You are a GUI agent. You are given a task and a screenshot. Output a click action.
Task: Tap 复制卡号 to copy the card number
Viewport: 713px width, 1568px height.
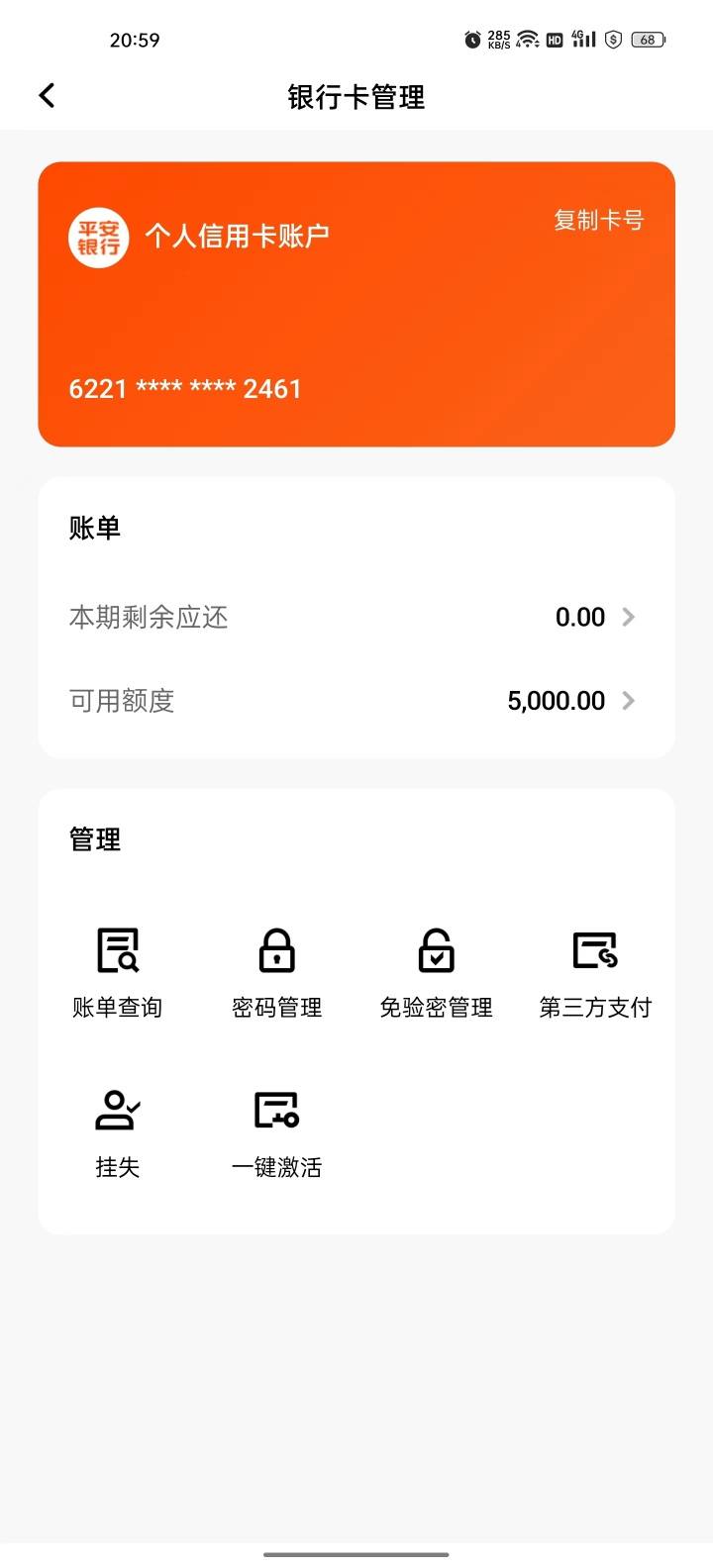point(598,221)
